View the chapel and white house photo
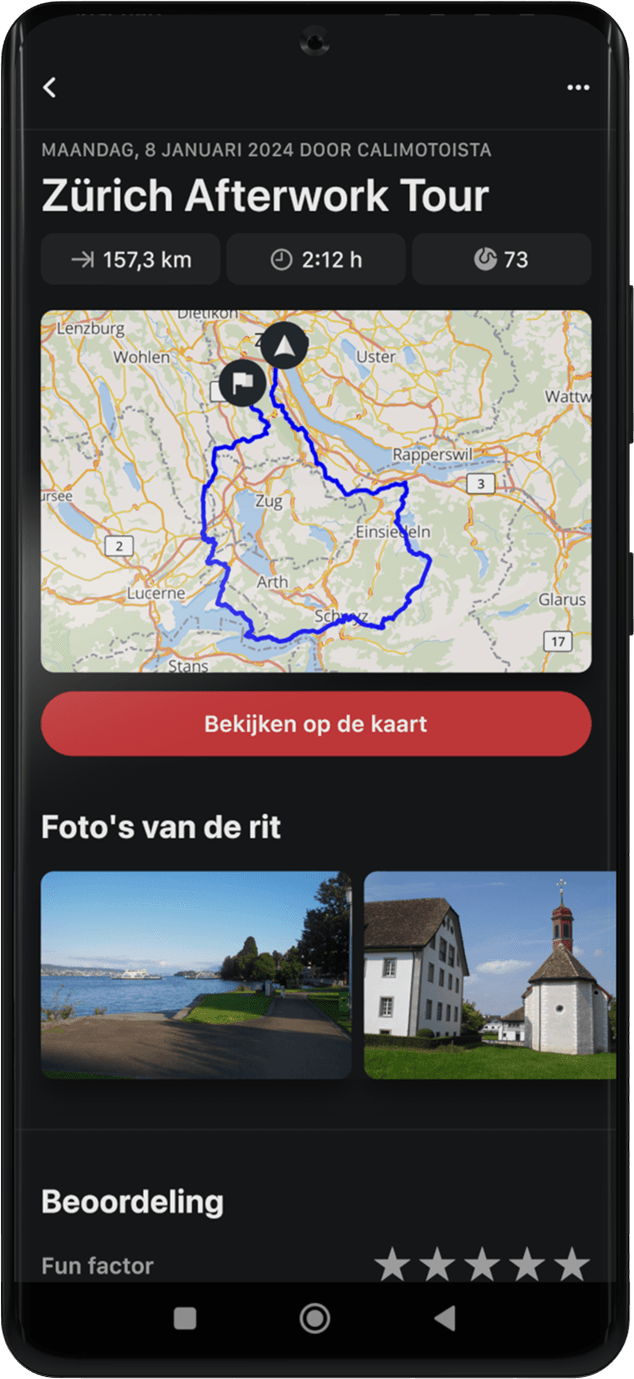 [x=490, y=975]
